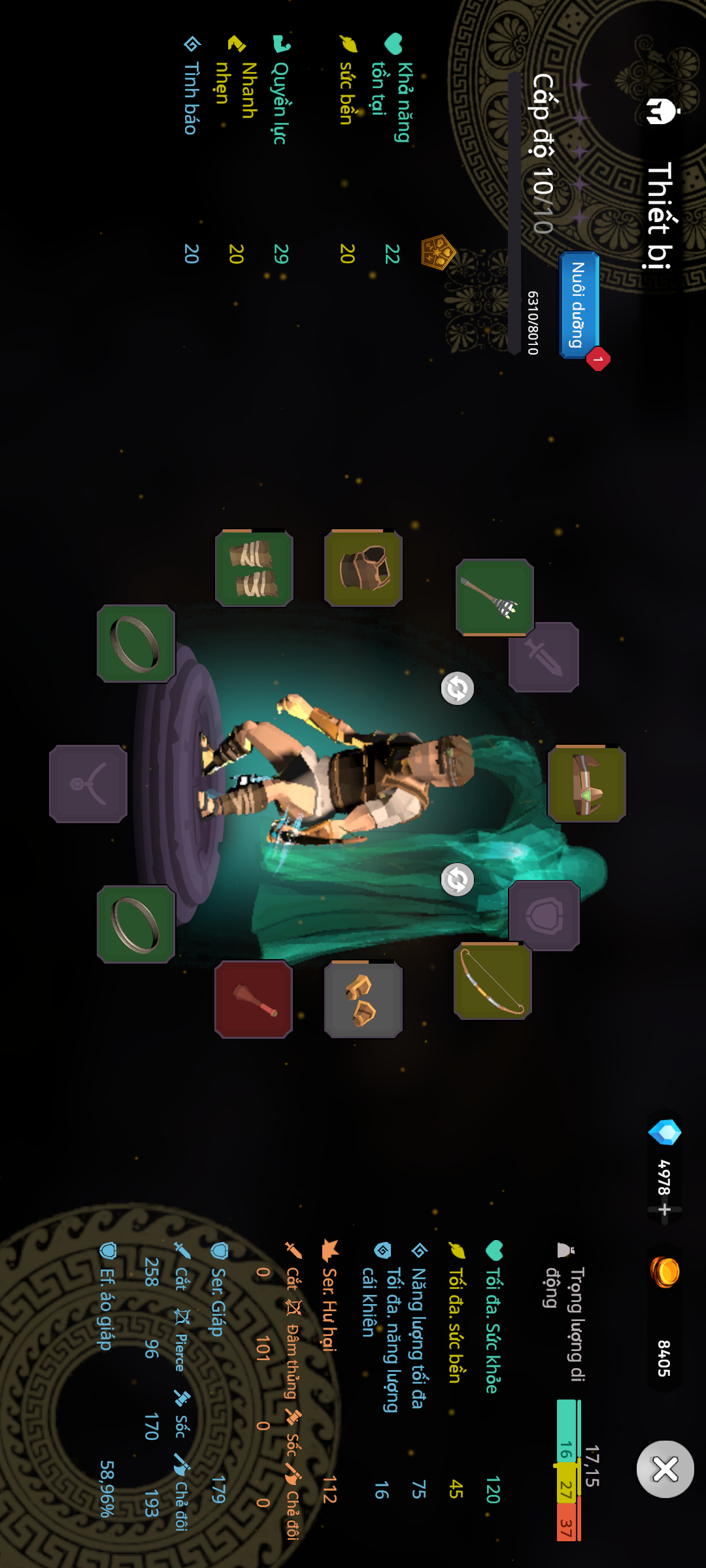Swap weapon set near the shield slot
The image size is (706, 1568).
(457, 879)
